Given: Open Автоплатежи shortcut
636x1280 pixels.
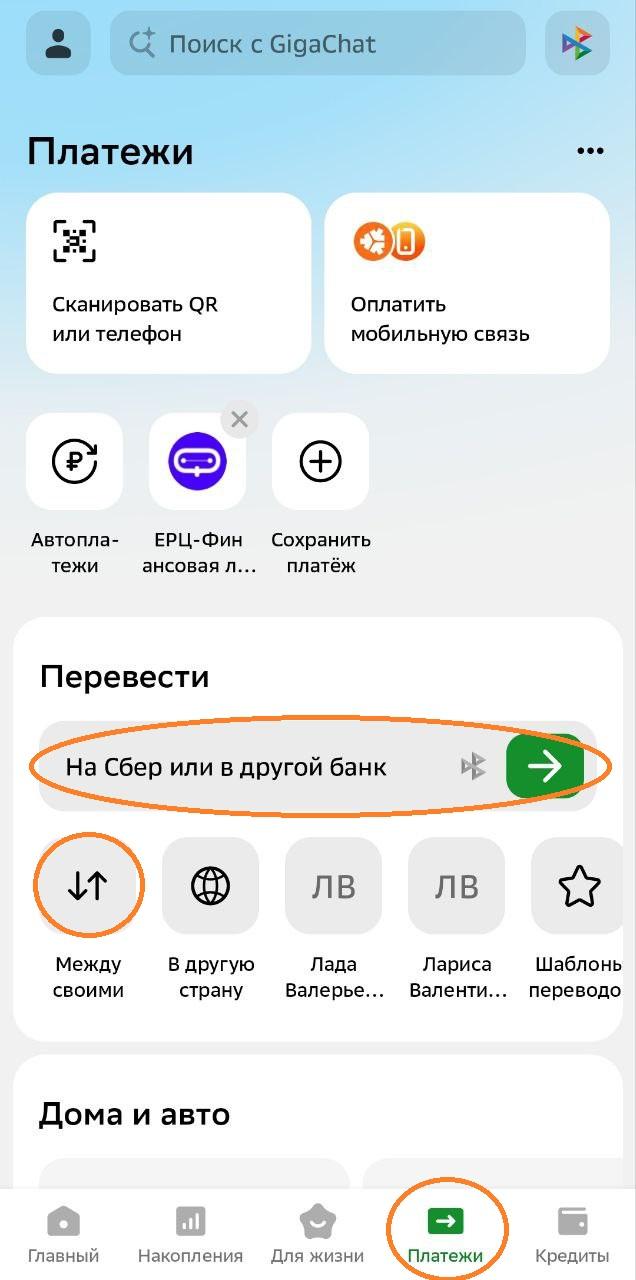Looking at the screenshot, I should (75, 462).
